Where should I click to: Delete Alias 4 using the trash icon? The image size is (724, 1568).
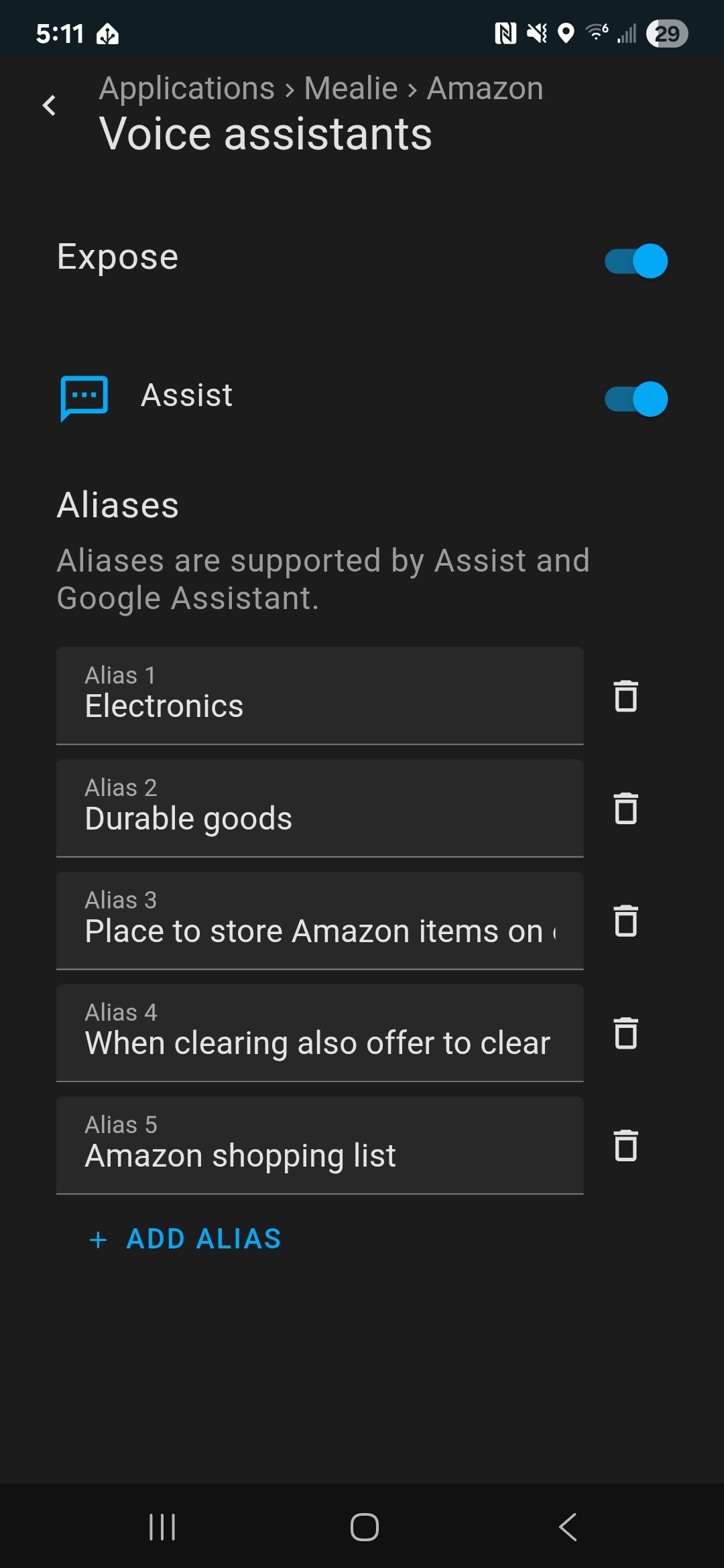[x=626, y=1033]
